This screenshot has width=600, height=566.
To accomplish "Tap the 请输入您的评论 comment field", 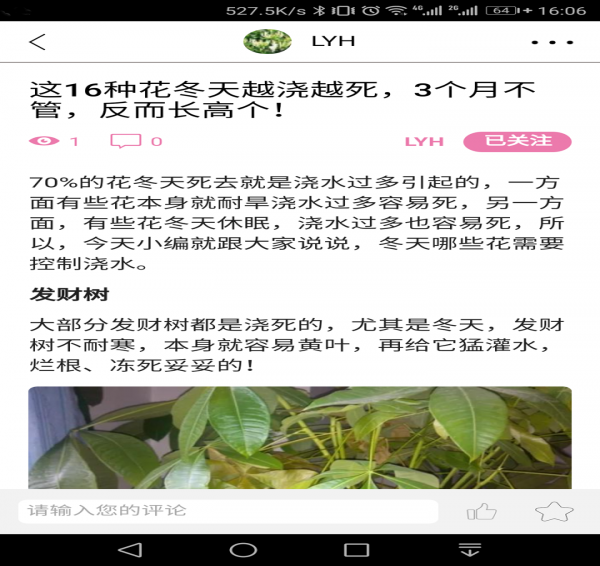I will point(228,511).
